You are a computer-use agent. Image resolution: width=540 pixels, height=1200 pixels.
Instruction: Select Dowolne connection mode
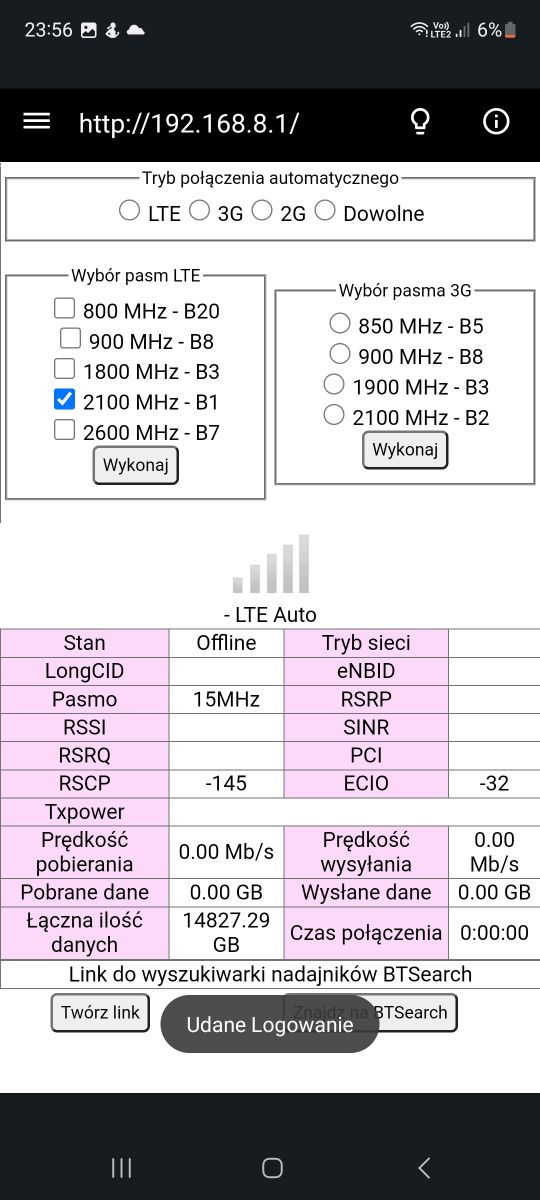[x=325, y=211]
